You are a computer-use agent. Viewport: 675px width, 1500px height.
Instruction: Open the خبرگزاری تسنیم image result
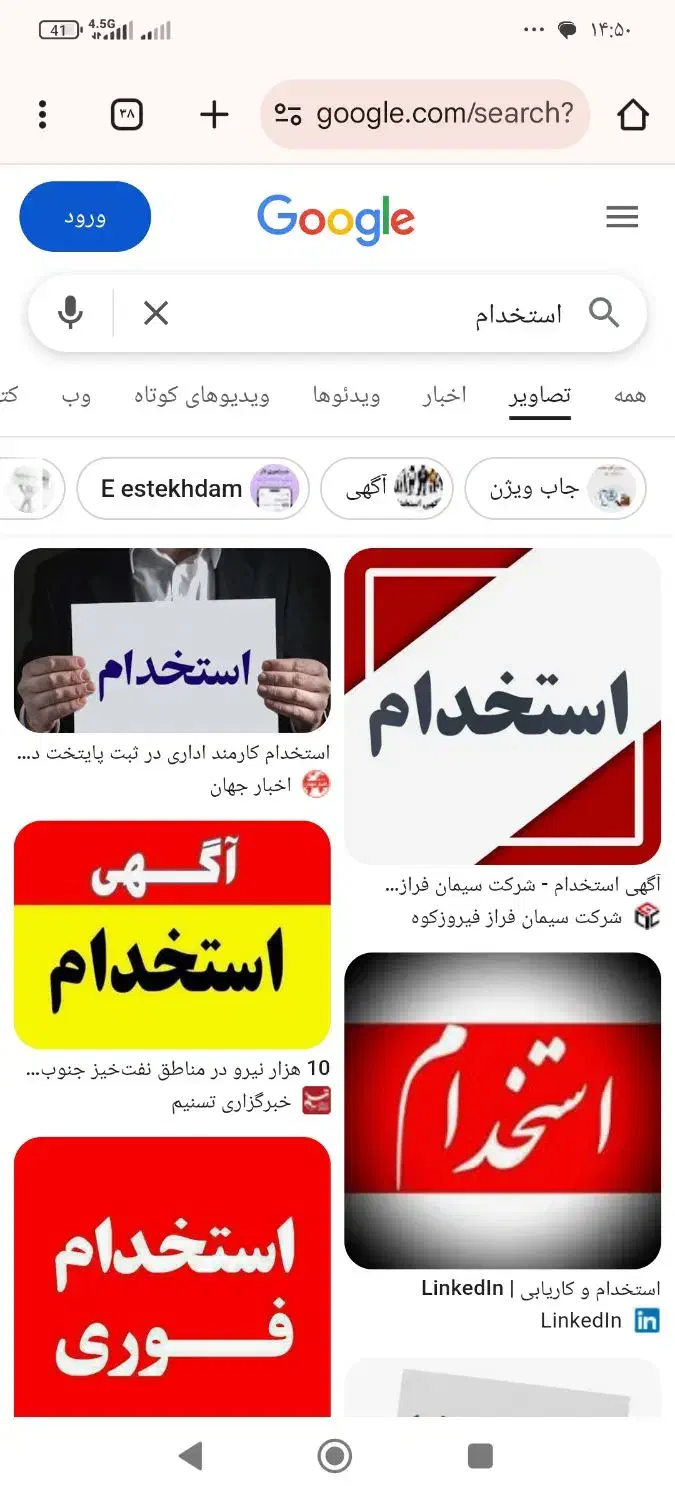pyautogui.click(x=172, y=935)
